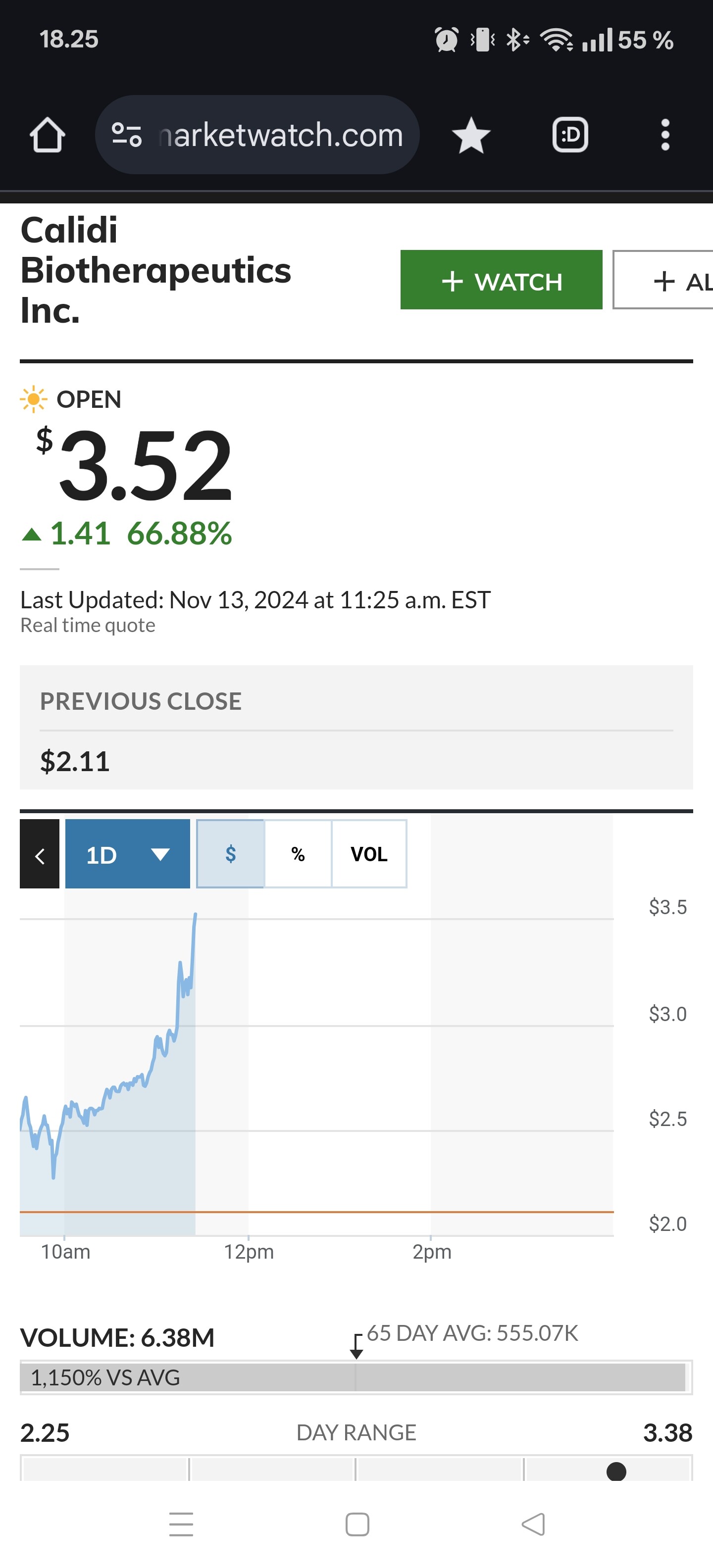Screen dimensions: 713x1568
Task: Bookmark this page with the star
Action: (x=471, y=135)
